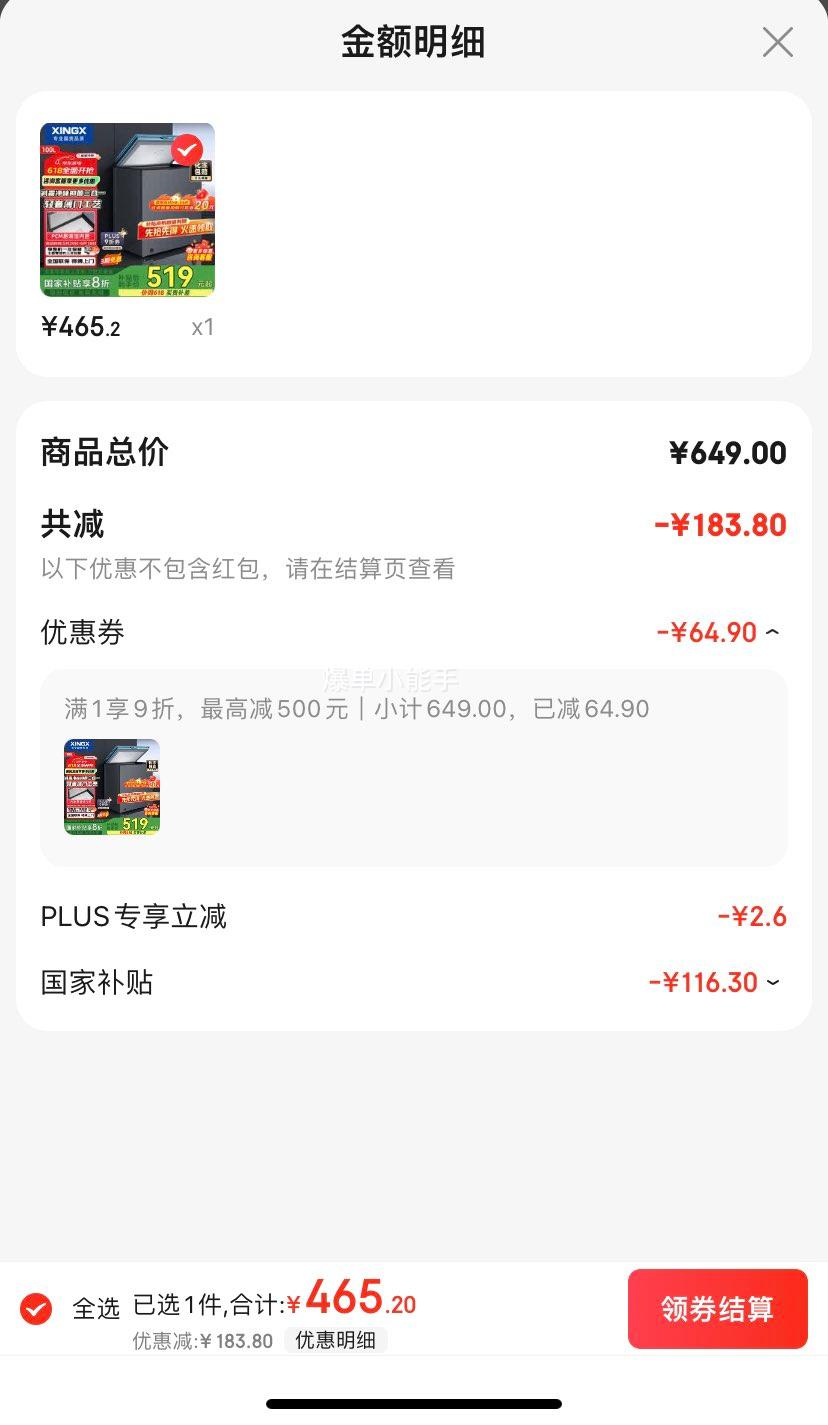Image resolution: width=828 pixels, height=1425 pixels.
Task: Open the 优惠明细 chip
Action: point(335,1340)
